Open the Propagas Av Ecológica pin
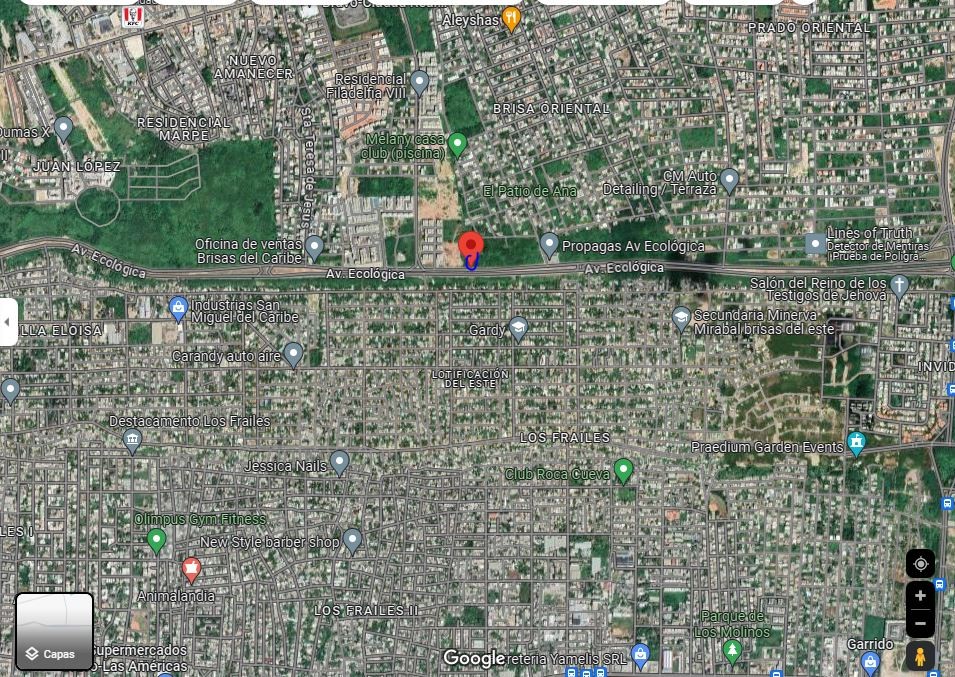The image size is (955, 677). coord(549,243)
